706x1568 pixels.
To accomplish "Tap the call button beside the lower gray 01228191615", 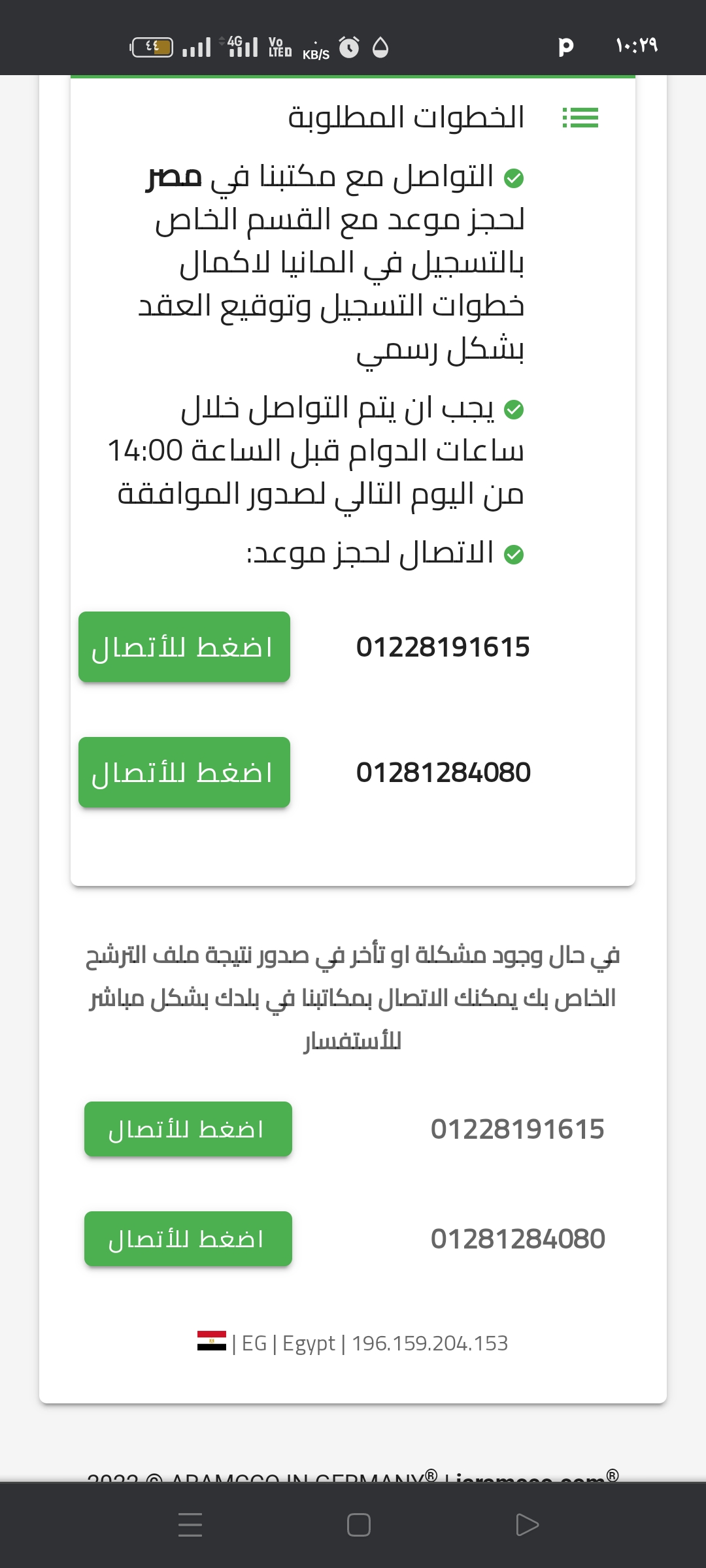I will [188, 1129].
